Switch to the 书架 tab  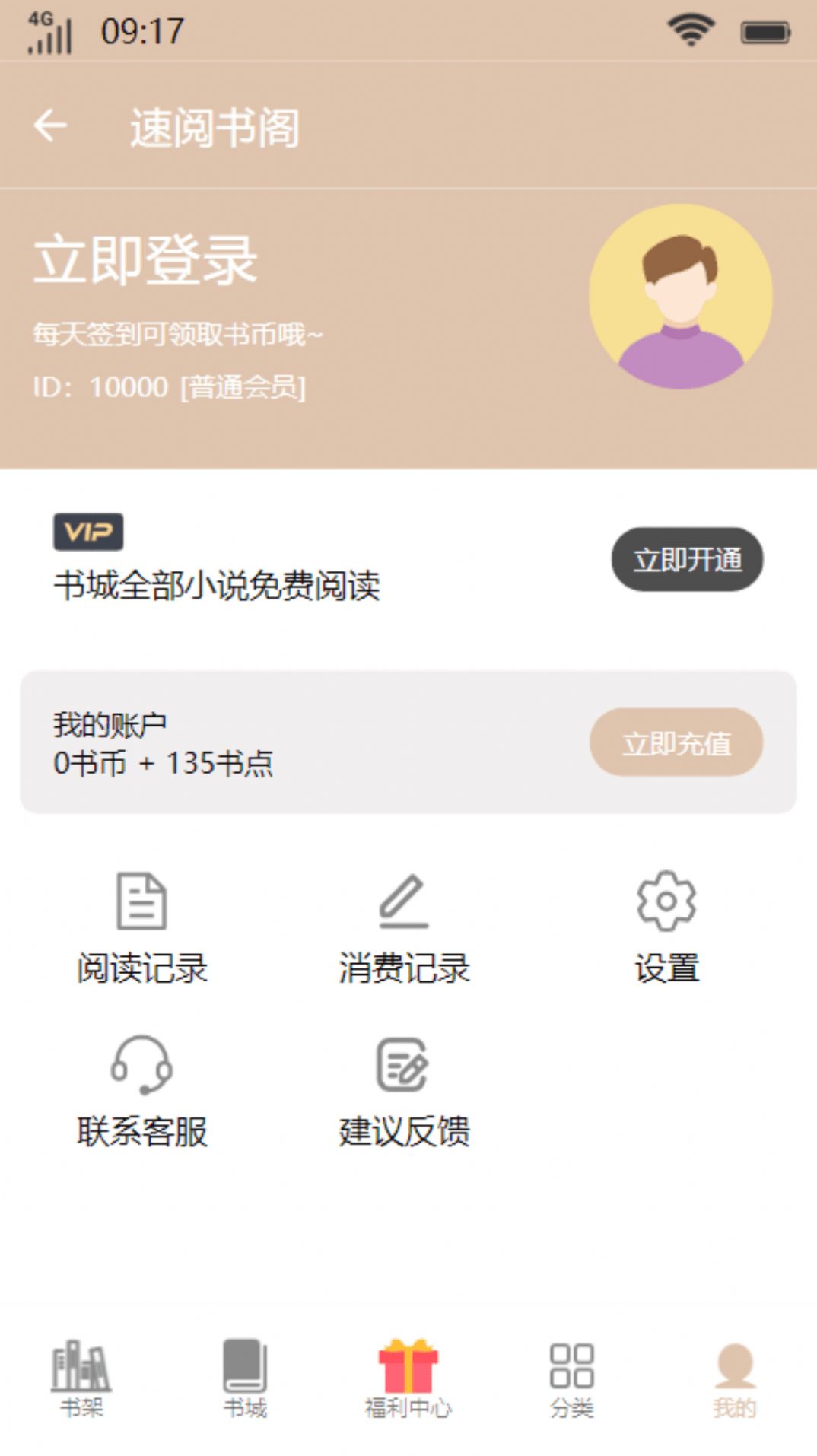81,1378
